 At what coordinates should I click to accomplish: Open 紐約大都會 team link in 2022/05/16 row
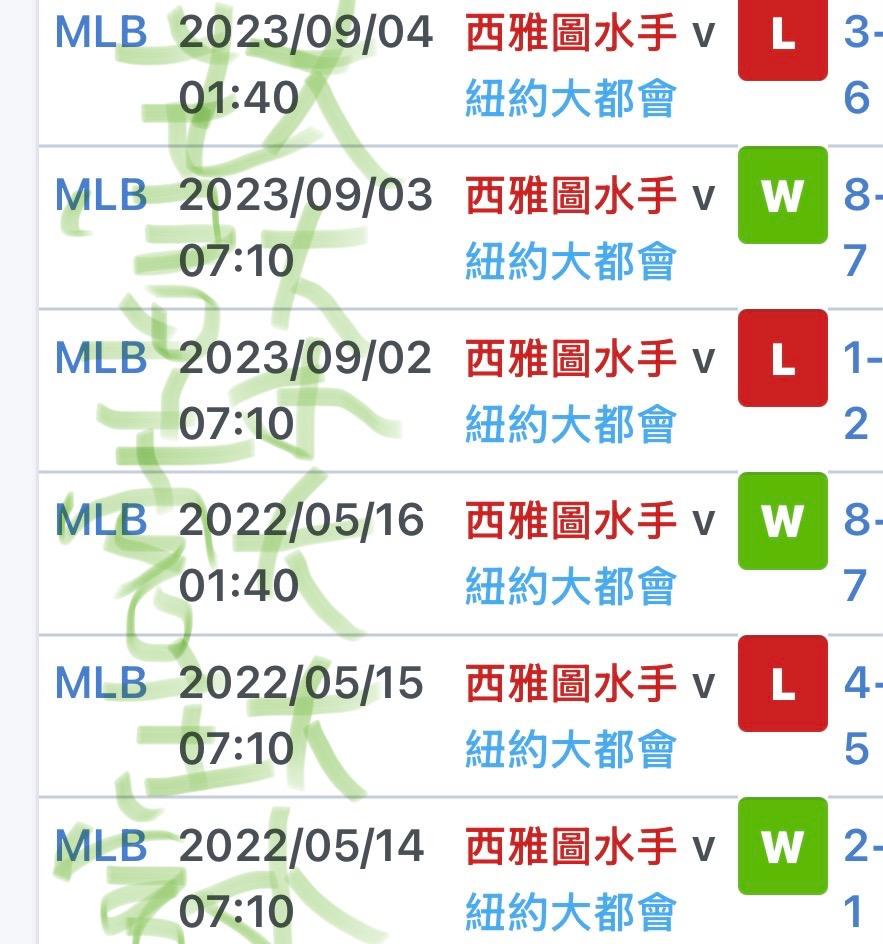(x=570, y=586)
